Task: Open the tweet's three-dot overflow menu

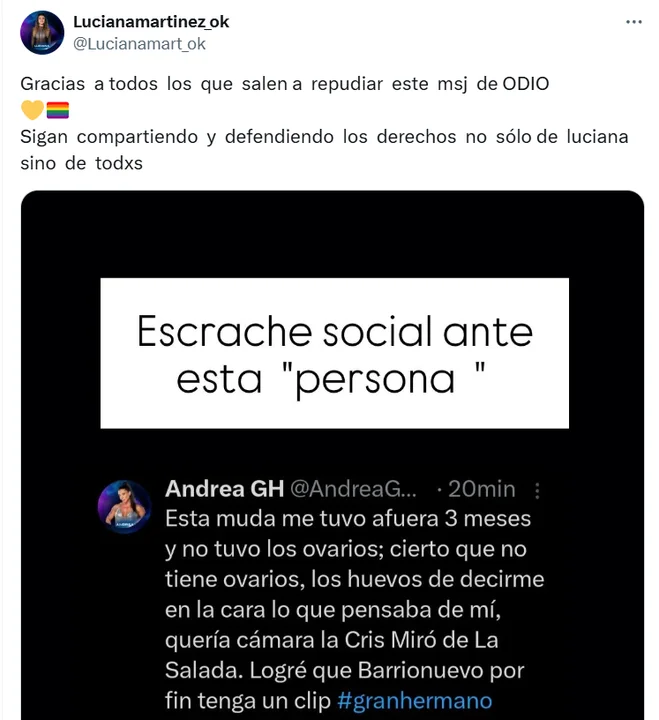Action: click(633, 21)
